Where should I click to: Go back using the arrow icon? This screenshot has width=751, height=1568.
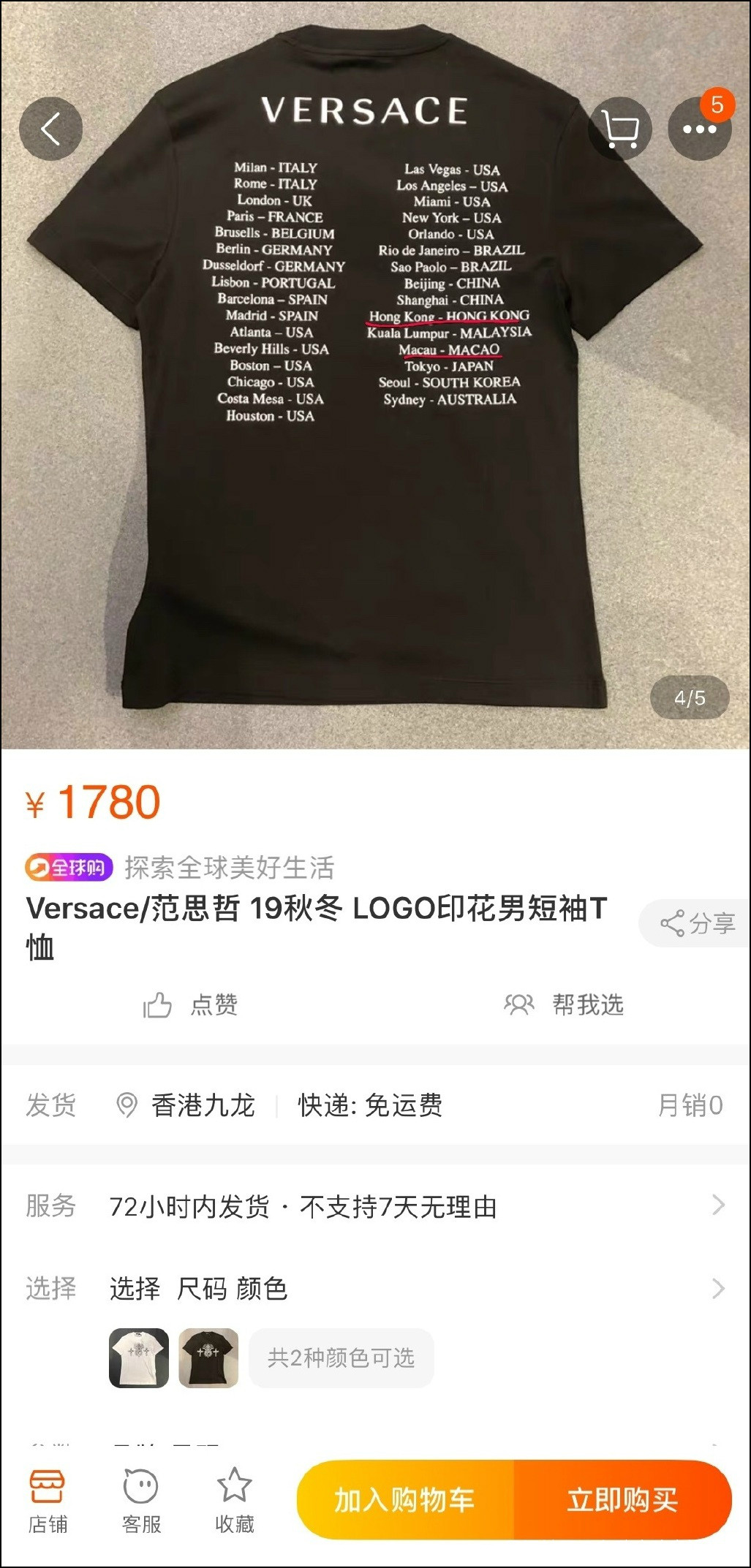(50, 129)
